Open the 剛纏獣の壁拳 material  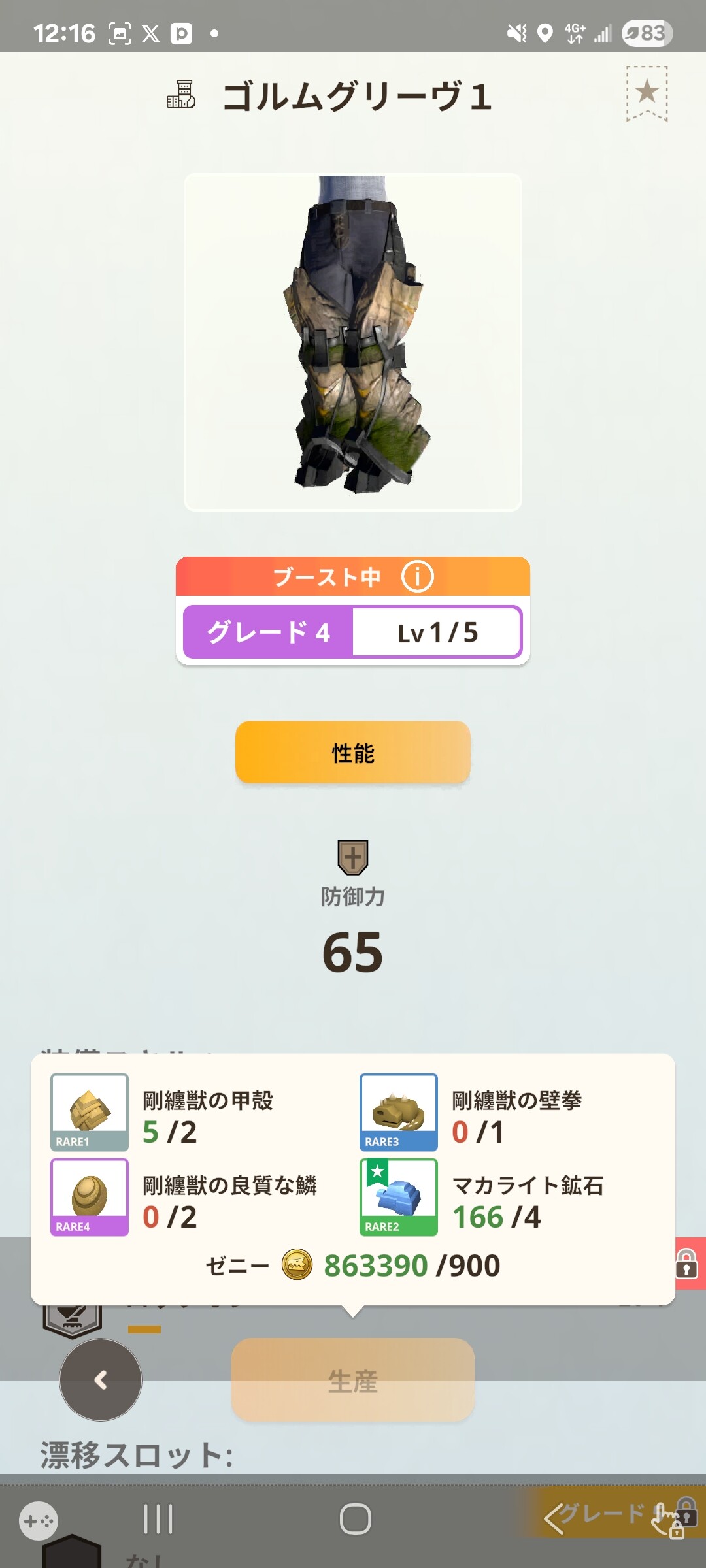point(399,1112)
